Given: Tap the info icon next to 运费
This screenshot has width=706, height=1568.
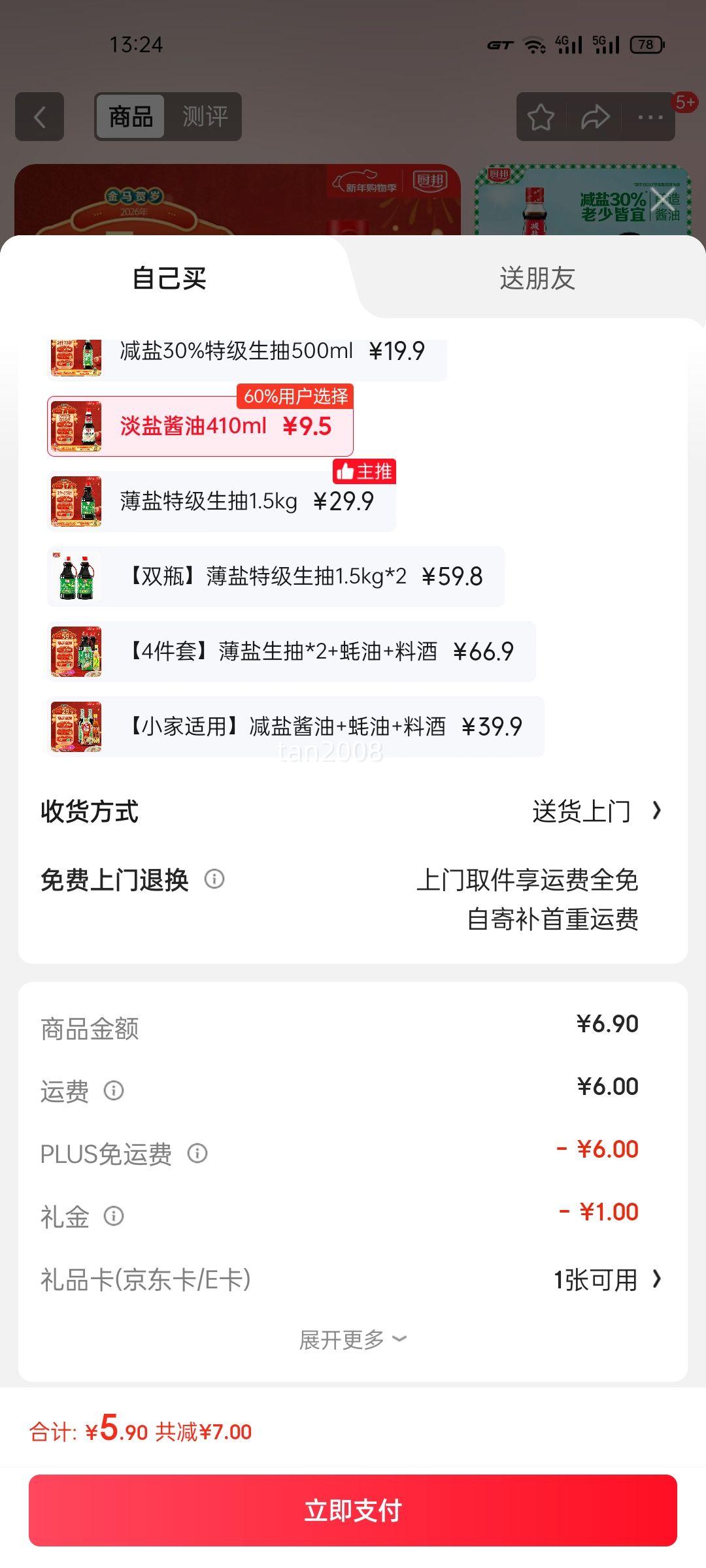Looking at the screenshot, I should 112,1090.
